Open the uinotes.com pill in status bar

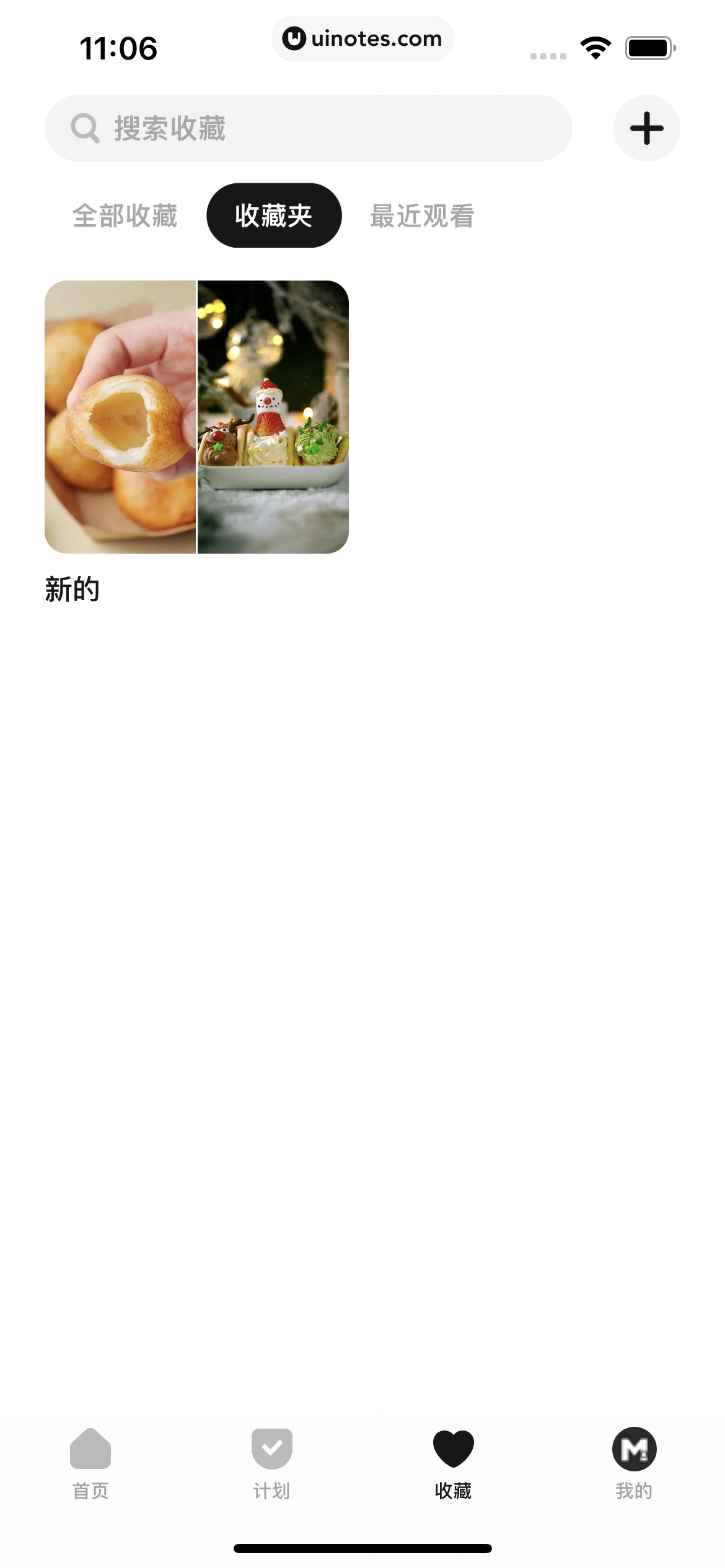tap(364, 38)
